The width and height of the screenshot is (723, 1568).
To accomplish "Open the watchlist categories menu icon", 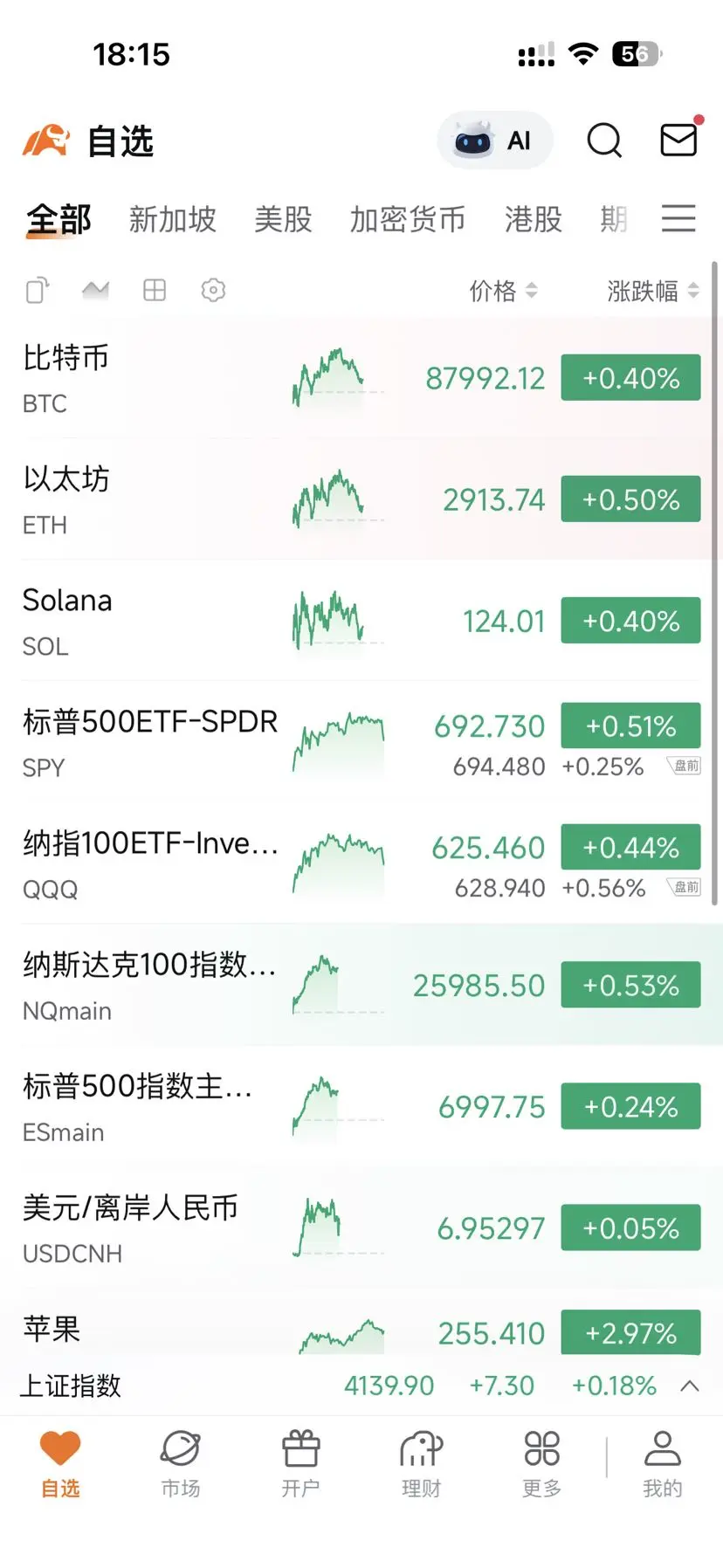I will (x=678, y=218).
